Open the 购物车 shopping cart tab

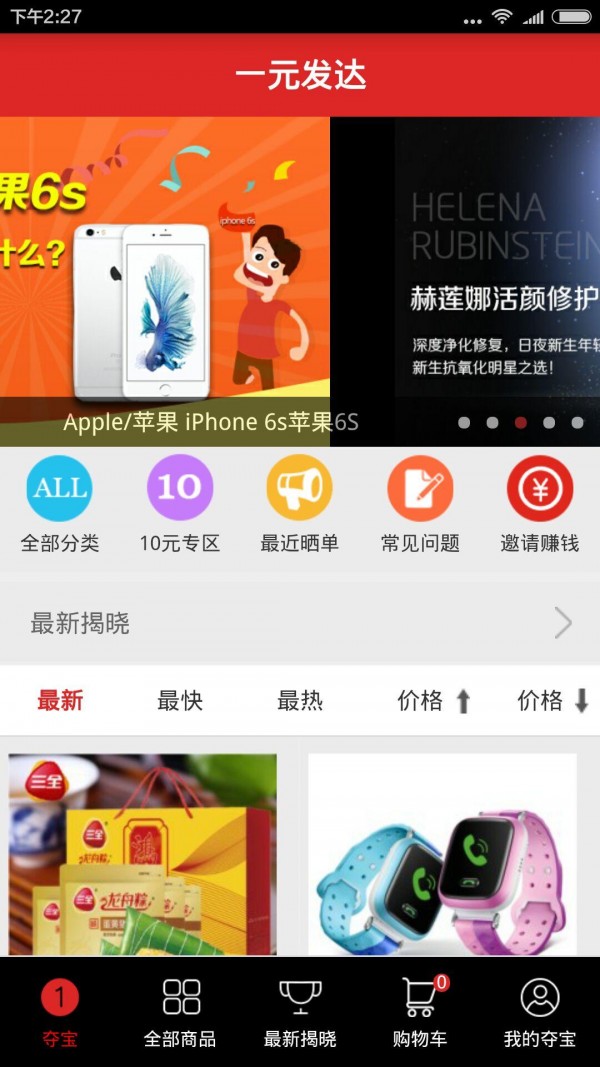[x=420, y=1012]
